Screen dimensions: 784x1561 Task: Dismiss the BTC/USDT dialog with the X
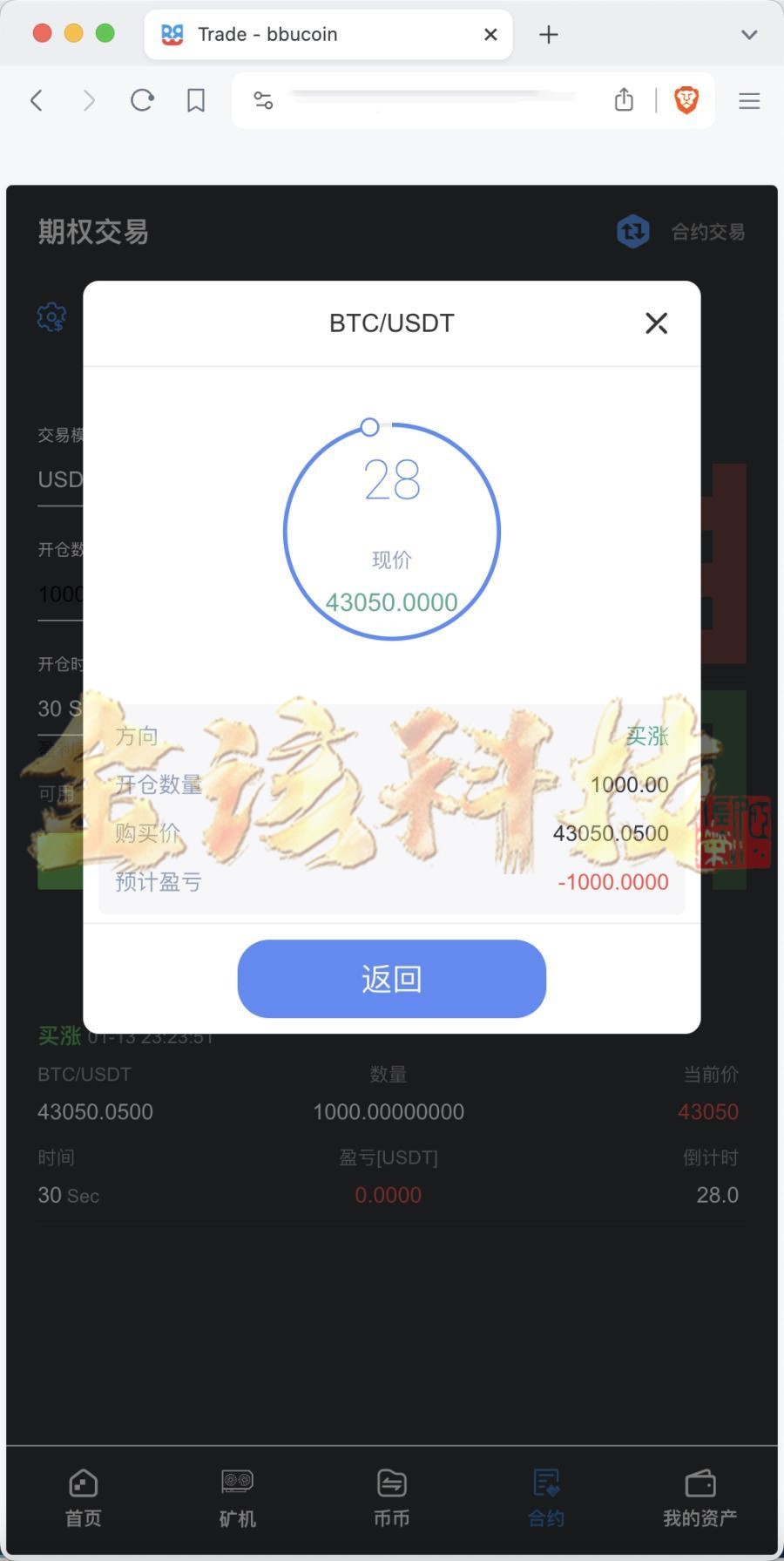click(656, 322)
